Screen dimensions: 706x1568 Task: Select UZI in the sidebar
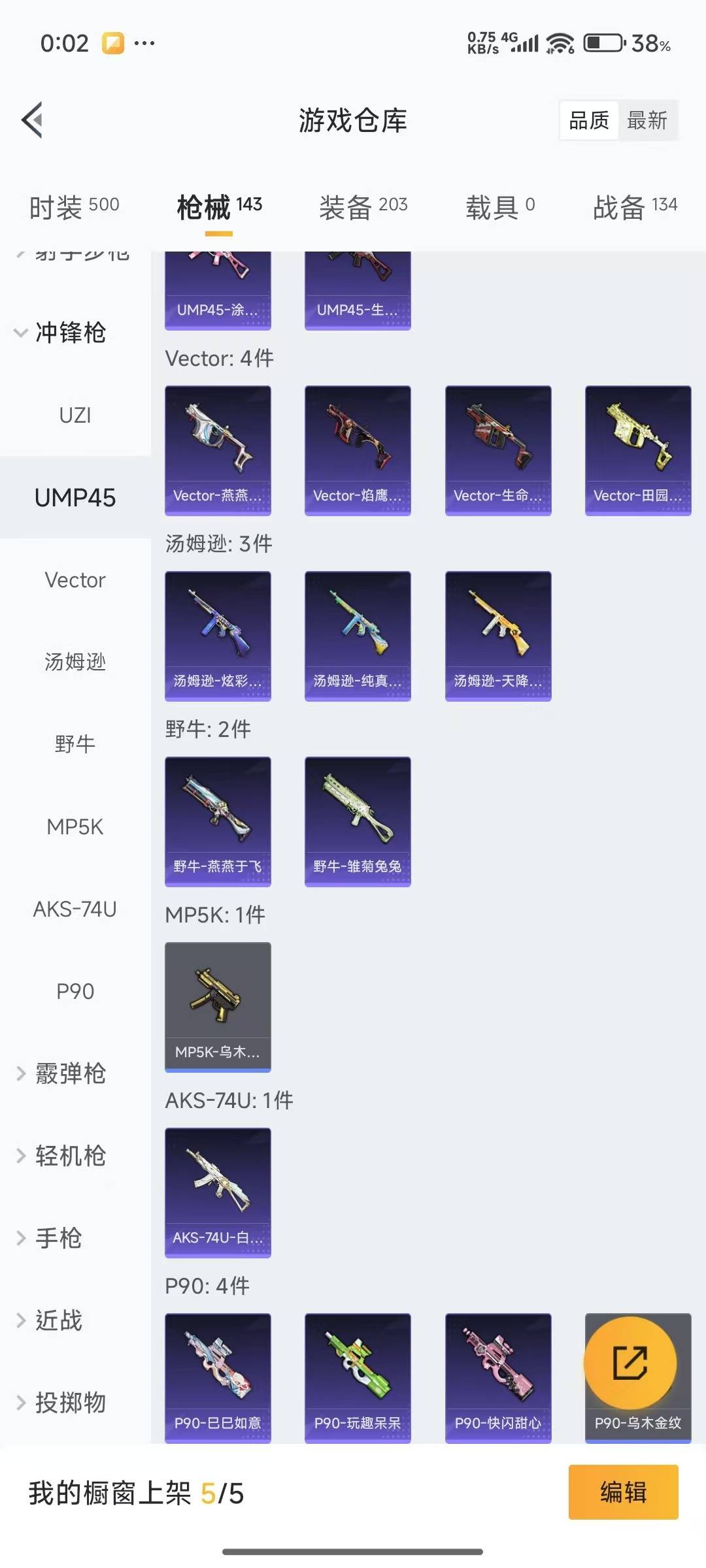(x=75, y=416)
